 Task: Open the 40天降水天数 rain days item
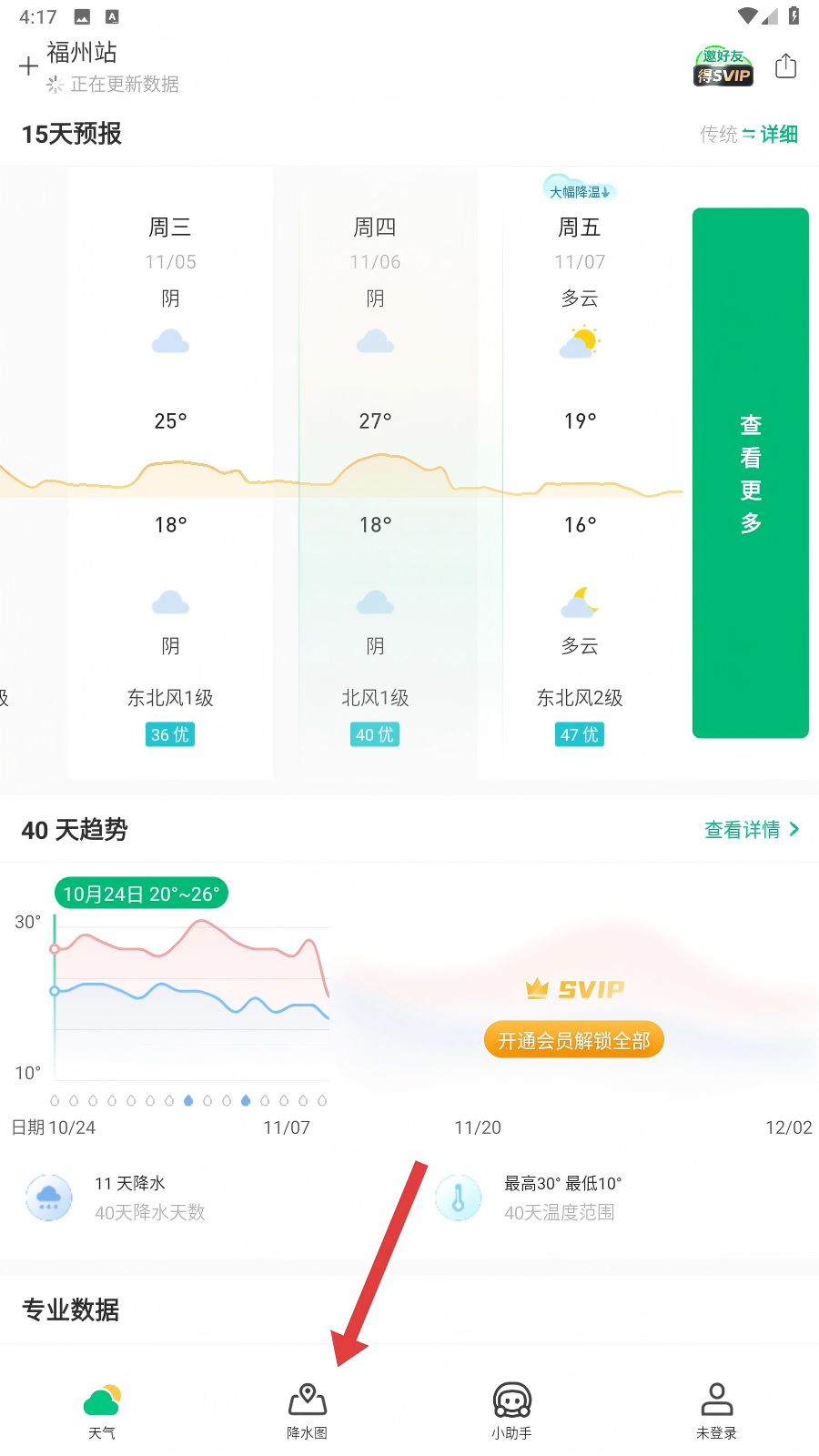pos(127,1198)
